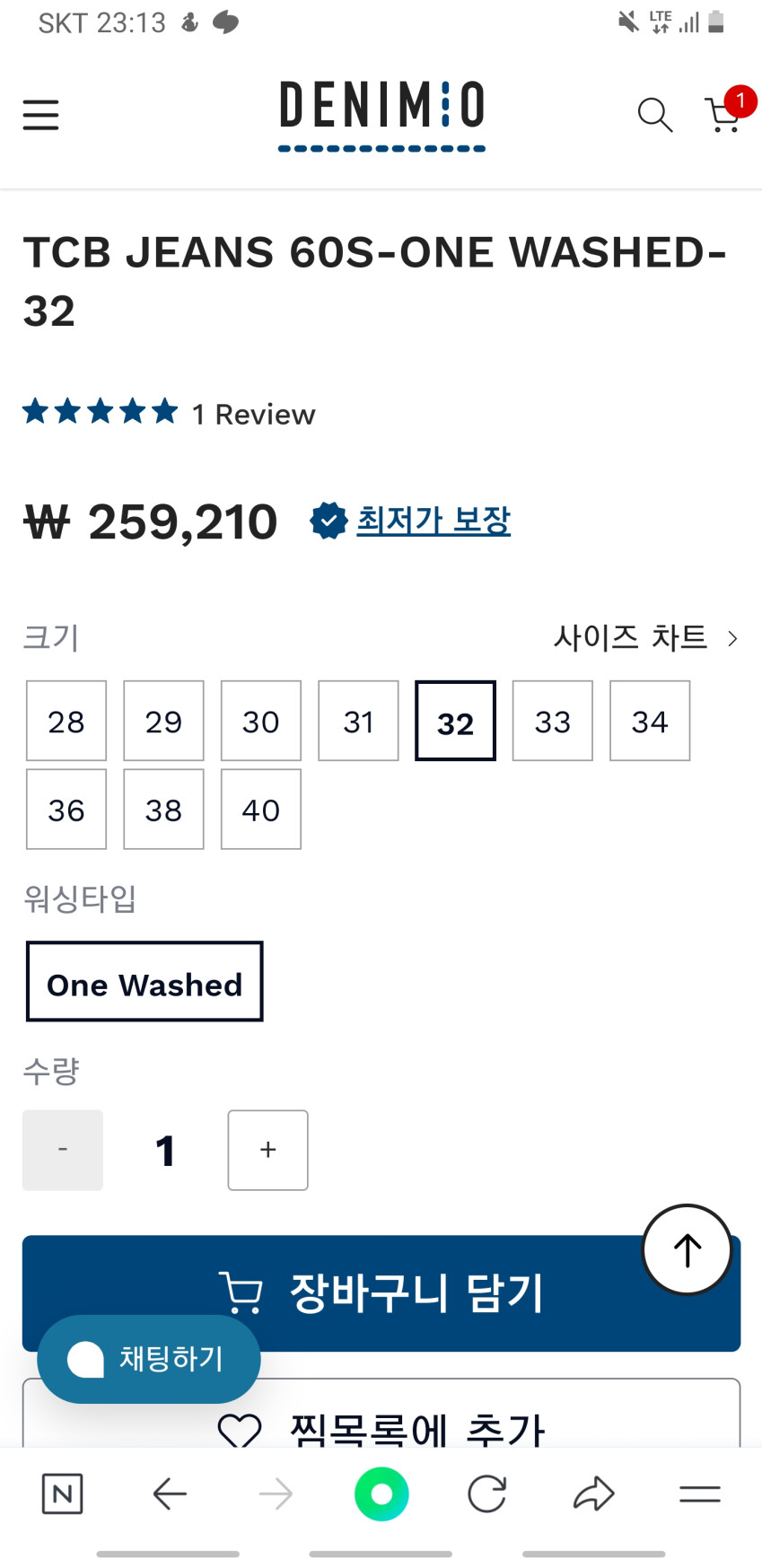Viewport: 762px width, 1568px height.
Task: Open the hamburger menu
Action: point(40,115)
